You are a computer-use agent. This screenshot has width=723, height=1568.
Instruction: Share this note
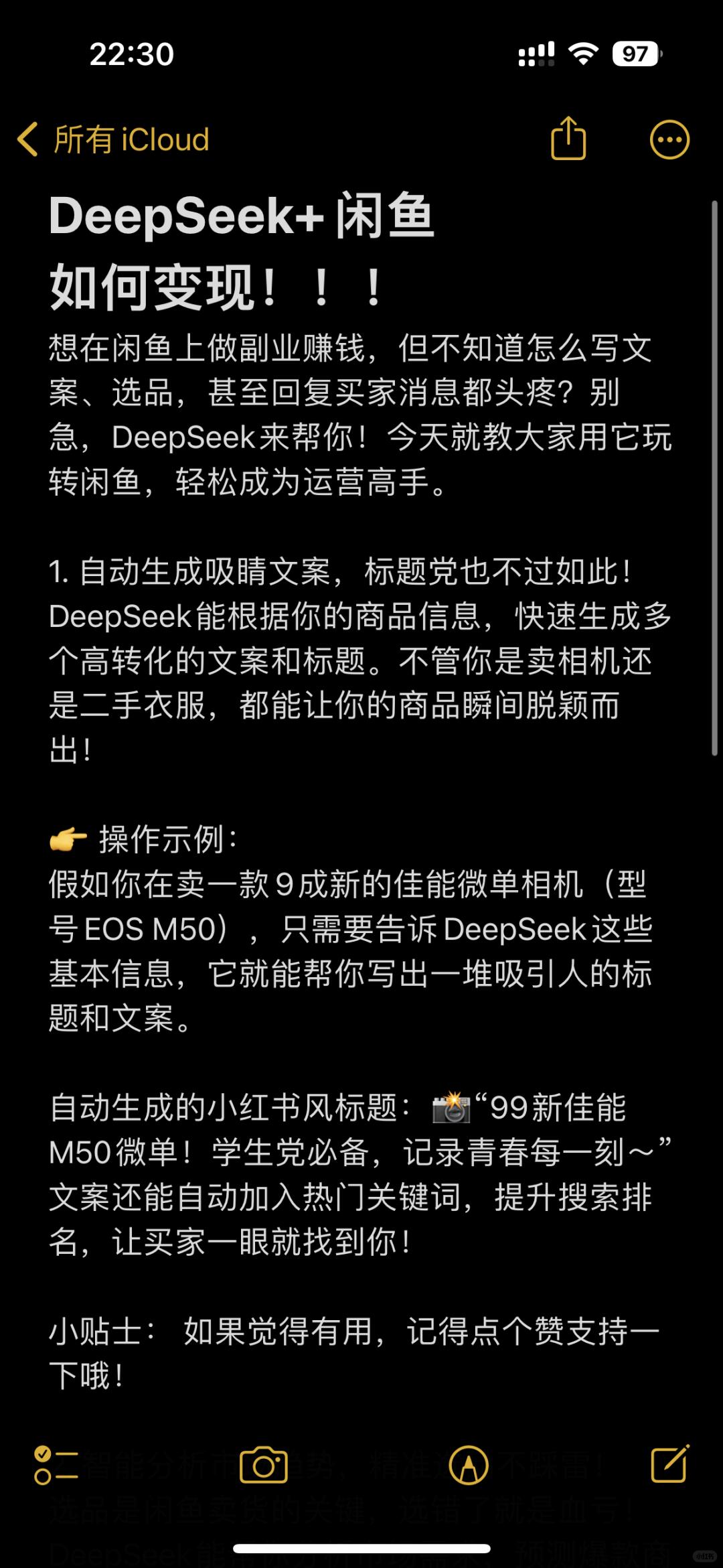(568, 139)
